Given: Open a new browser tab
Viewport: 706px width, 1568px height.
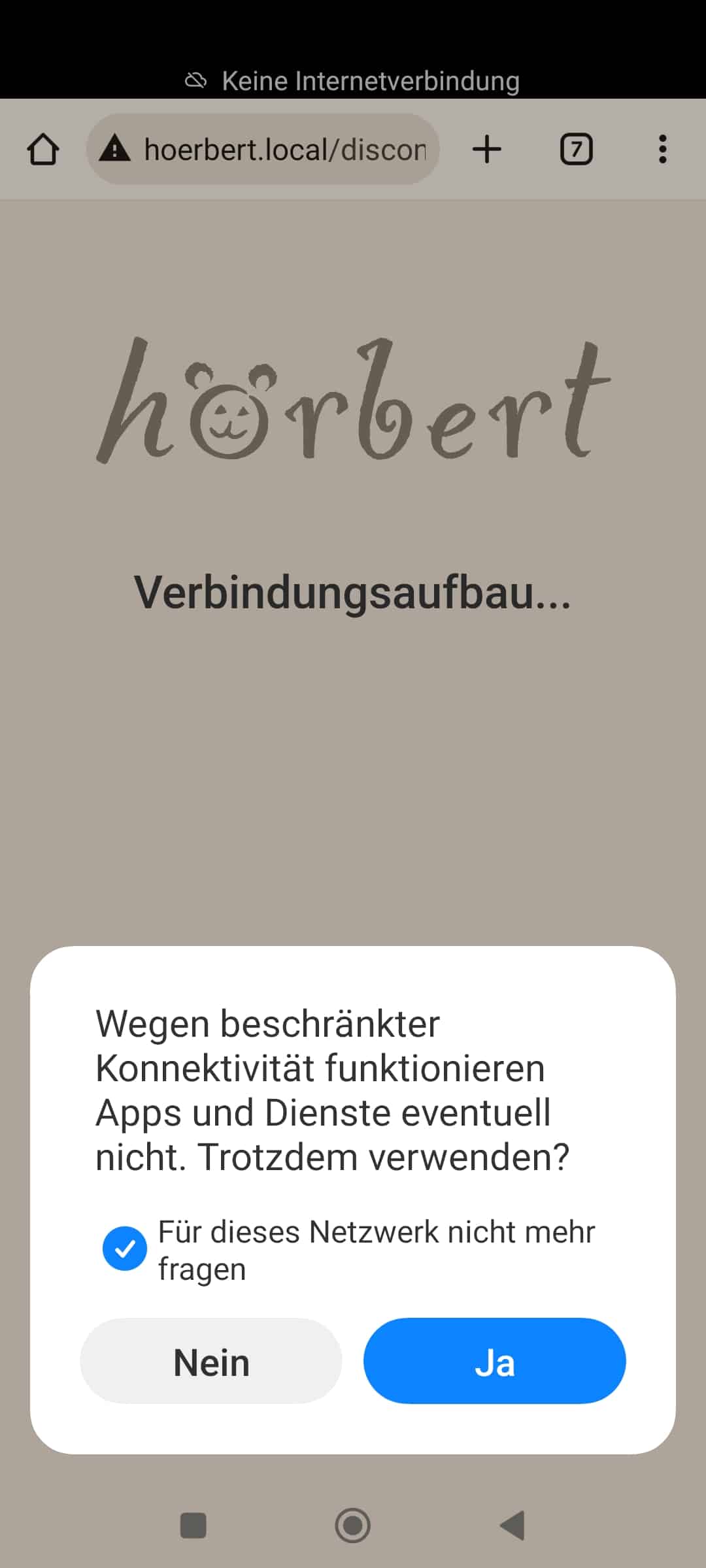Looking at the screenshot, I should pyautogui.click(x=487, y=149).
